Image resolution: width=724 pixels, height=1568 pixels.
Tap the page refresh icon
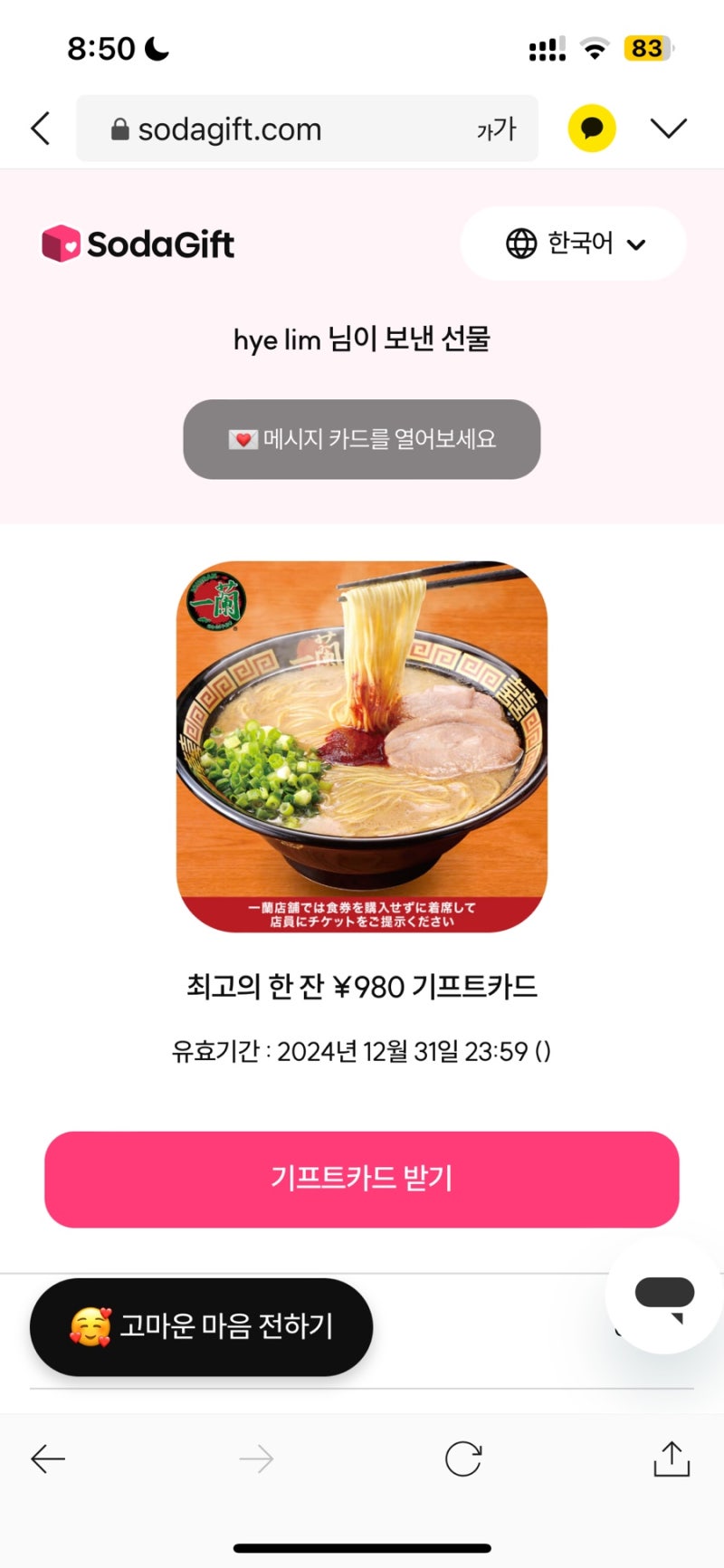(464, 1458)
